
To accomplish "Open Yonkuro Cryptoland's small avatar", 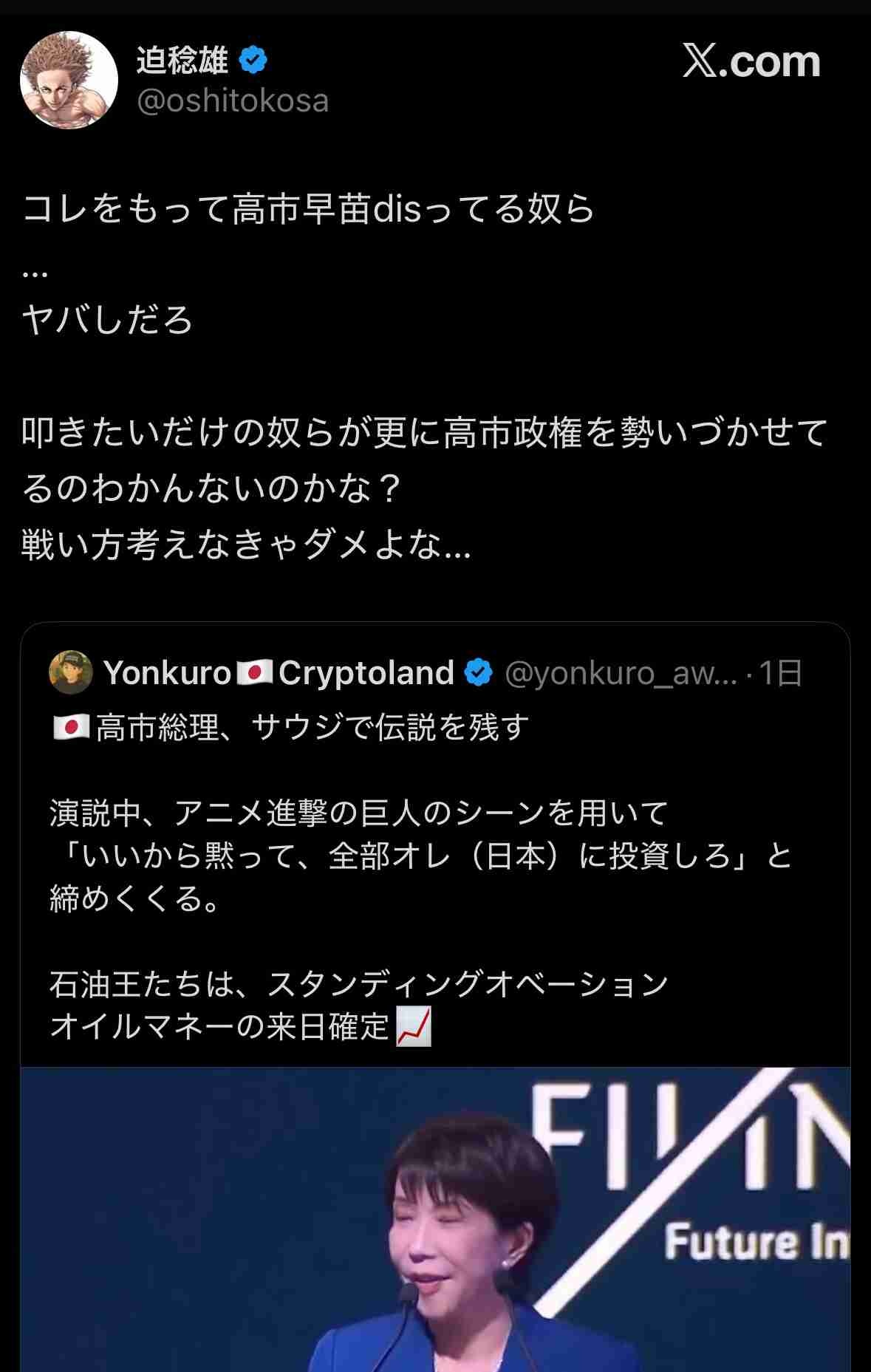I will pos(71,672).
